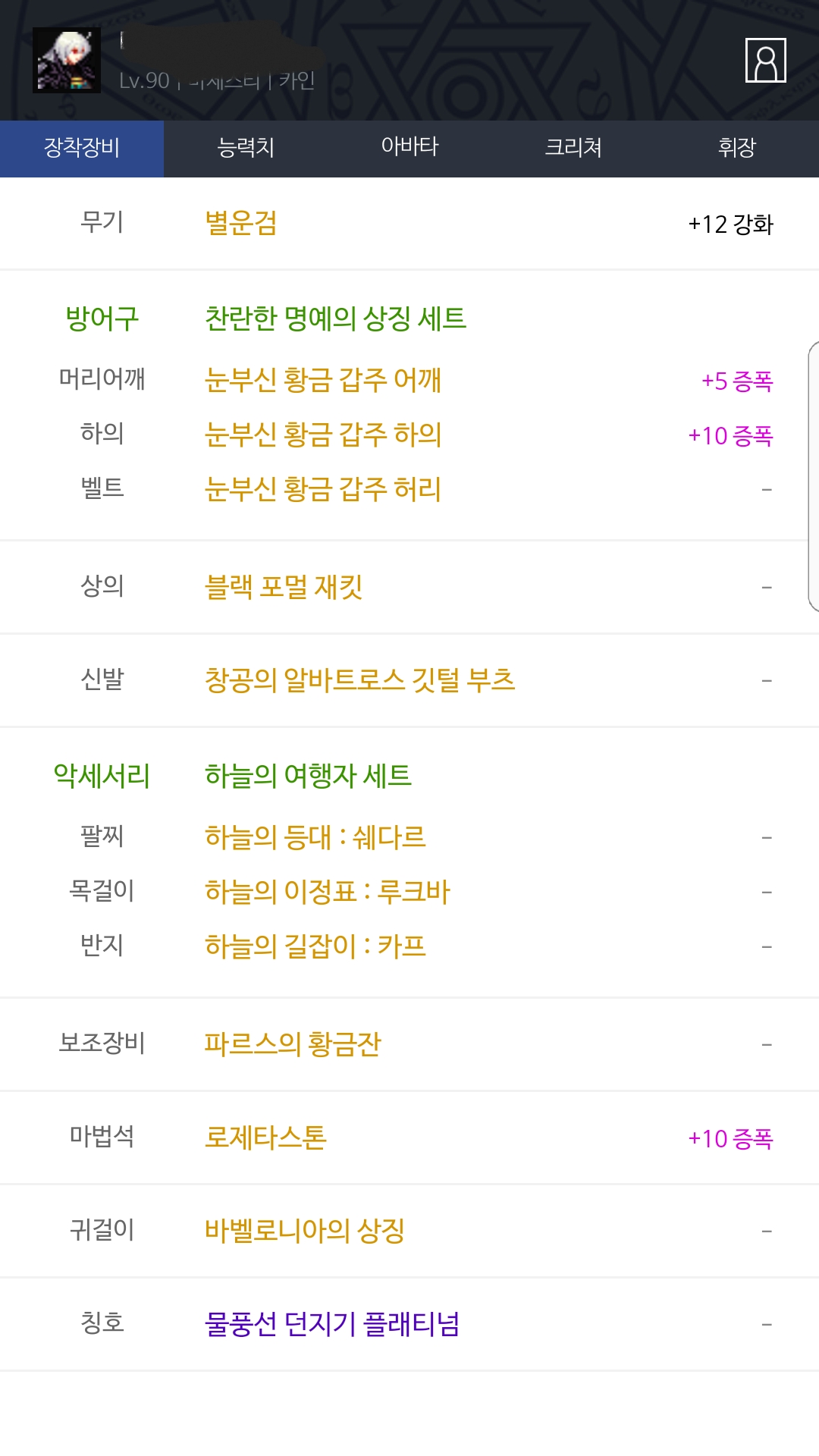
Task: Tap the character avatar thumbnail
Action: [x=67, y=61]
